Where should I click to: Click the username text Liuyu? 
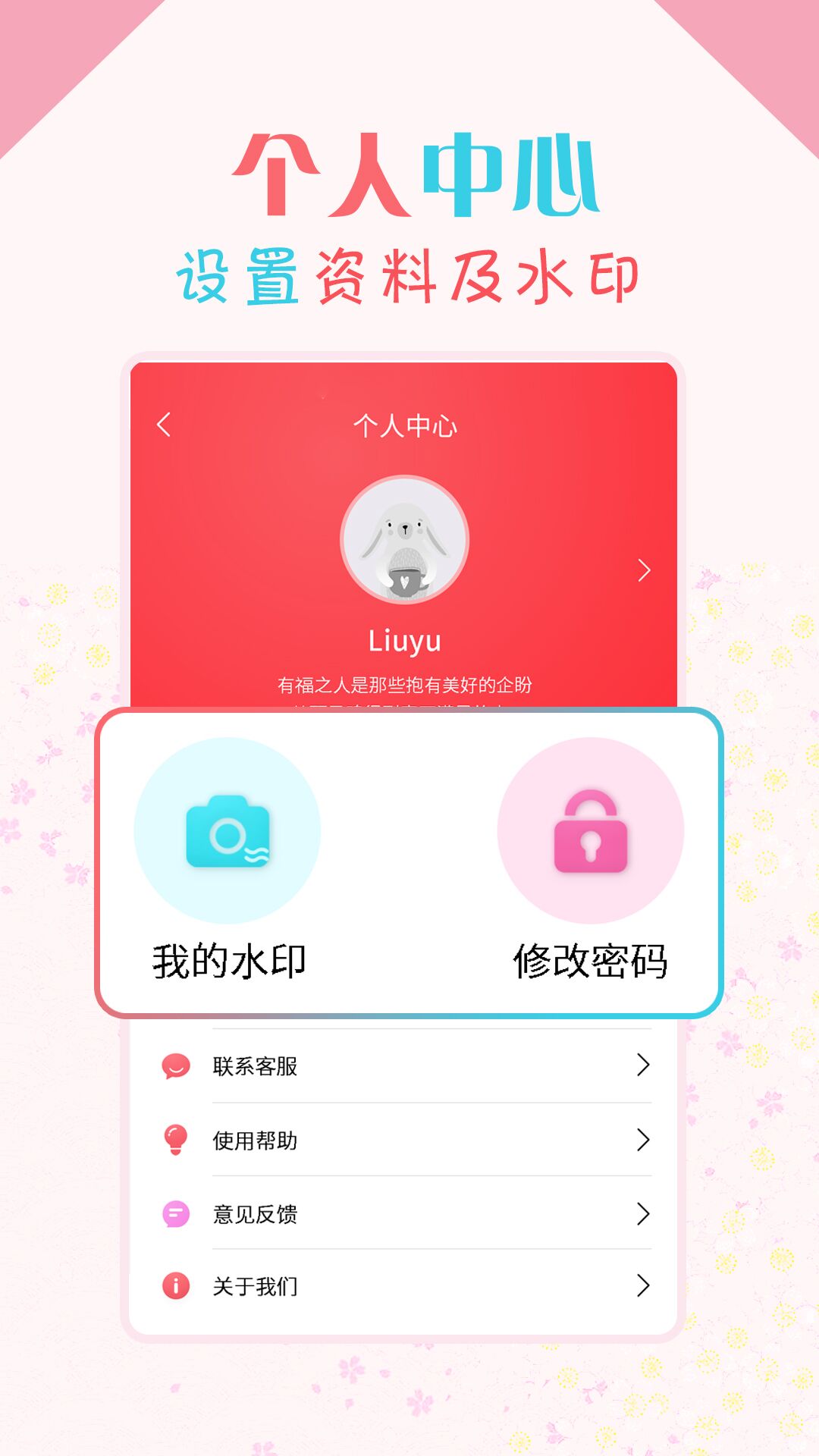[x=404, y=639]
